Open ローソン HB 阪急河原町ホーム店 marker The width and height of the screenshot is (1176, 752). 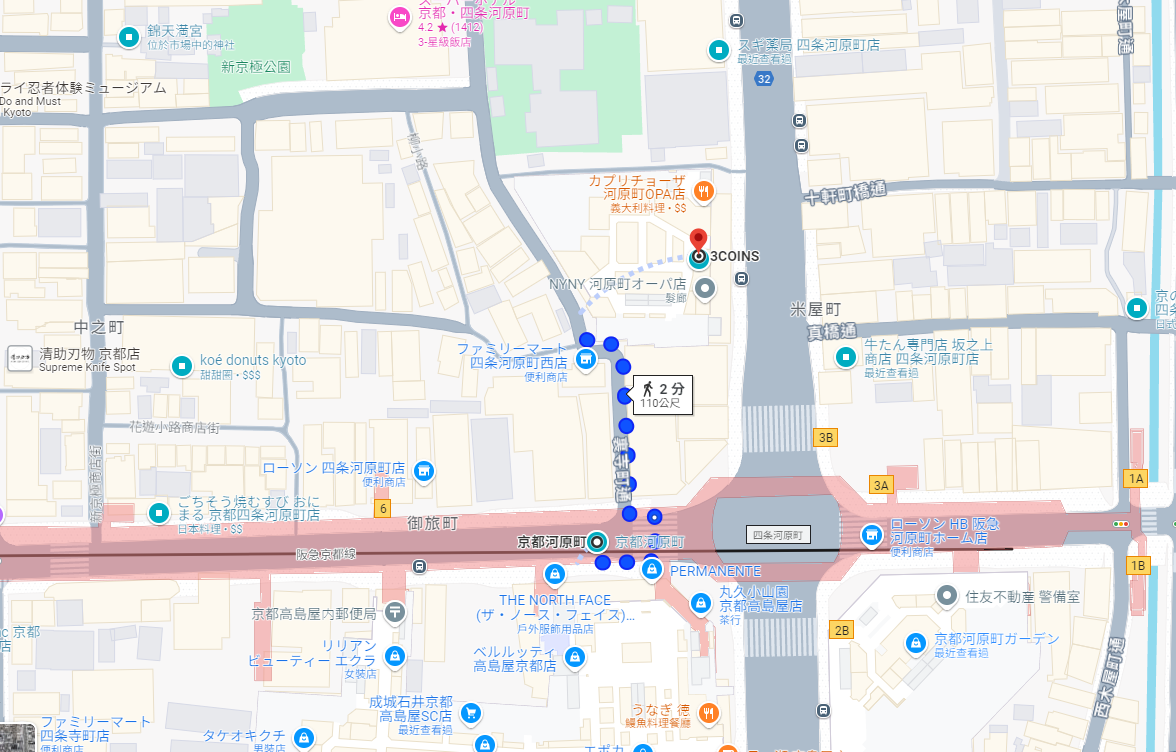(870, 534)
